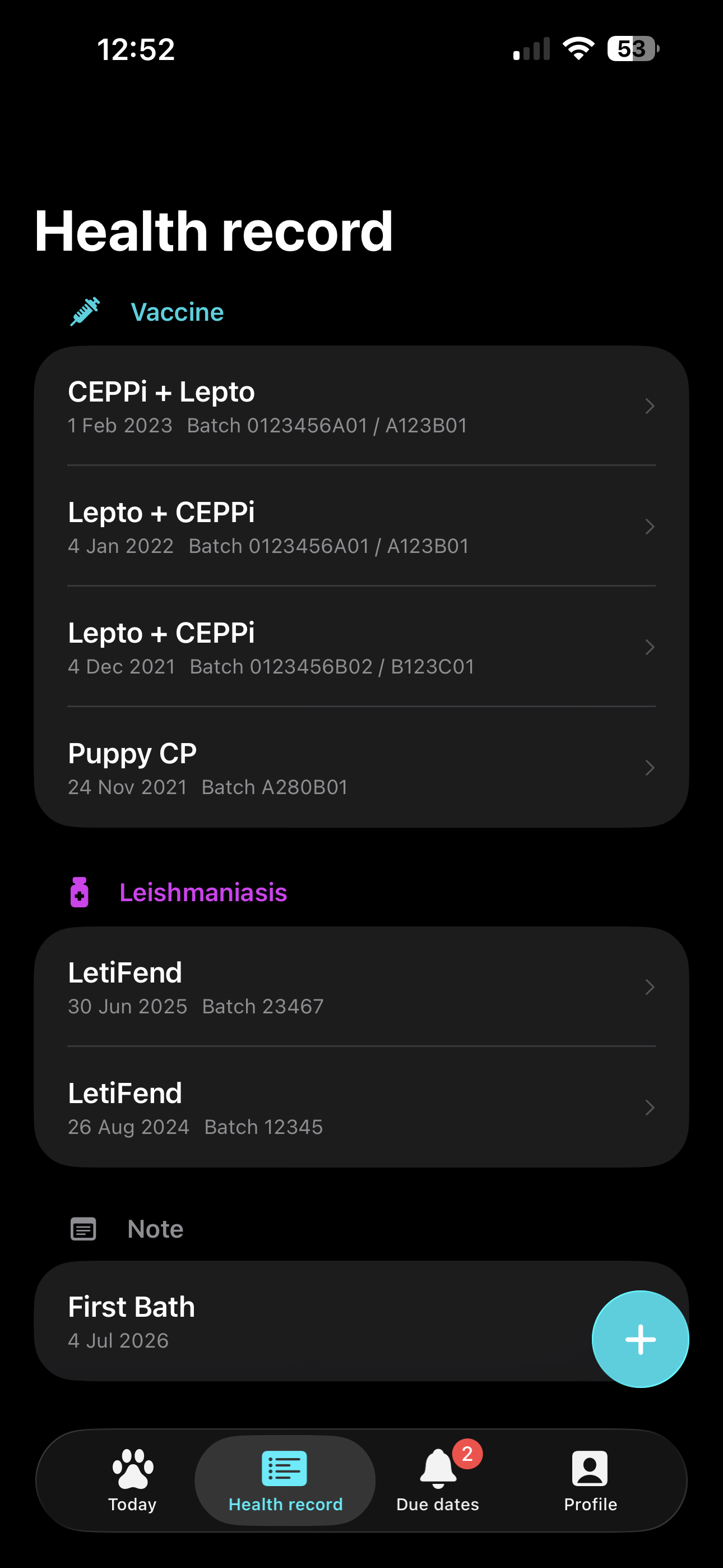Go to the Due dates tab
723x1568 pixels.
438,1481
